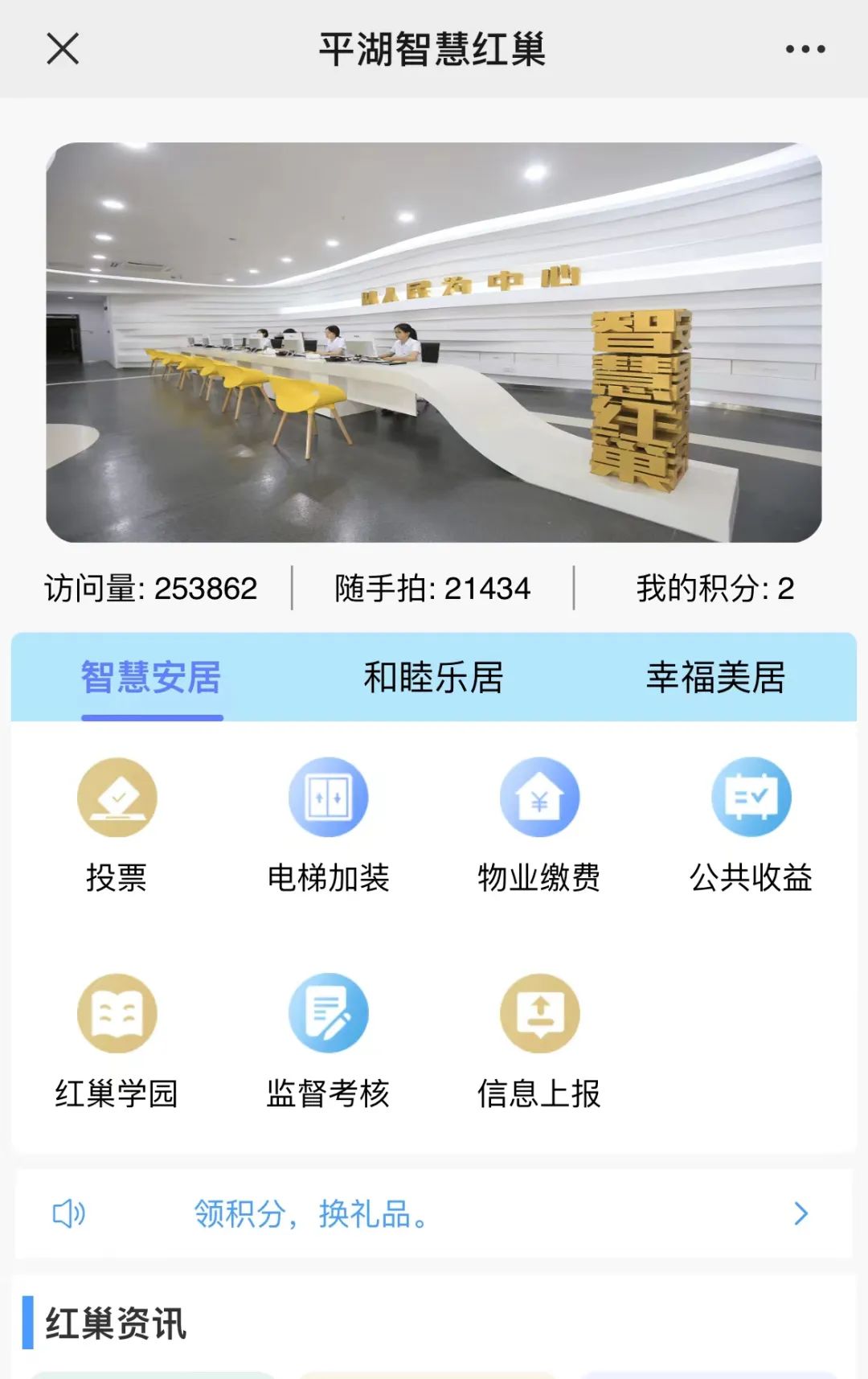The image size is (868, 1379).
Task: Switch to the 和睦乐居 tab
Action: click(433, 677)
